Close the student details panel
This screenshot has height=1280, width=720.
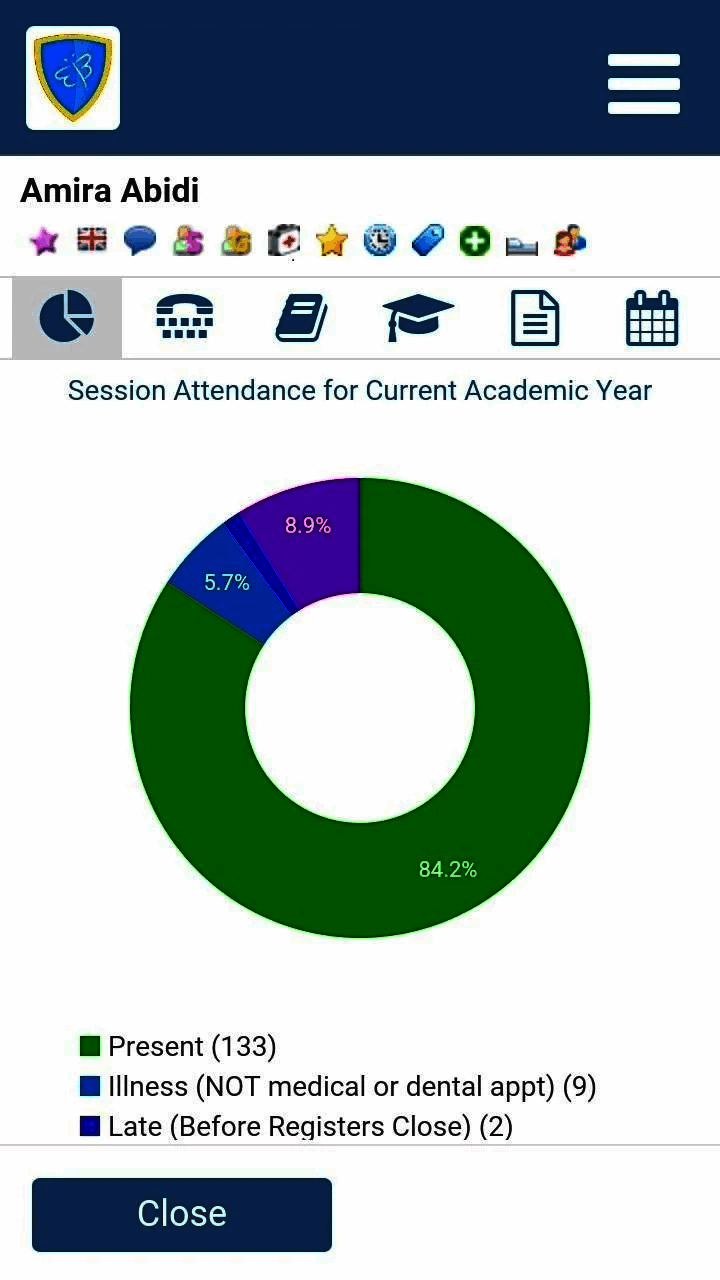tap(182, 1215)
